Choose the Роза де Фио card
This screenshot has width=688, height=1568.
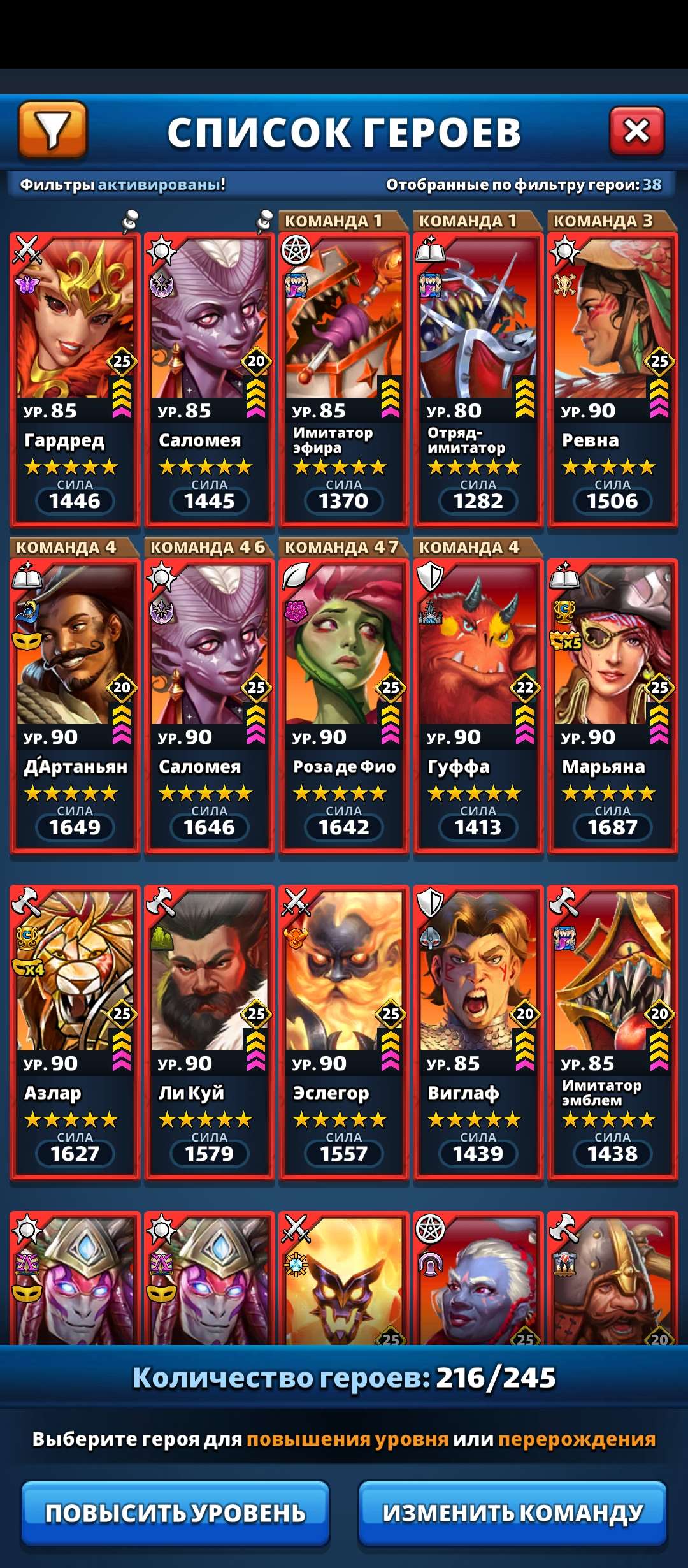343,706
